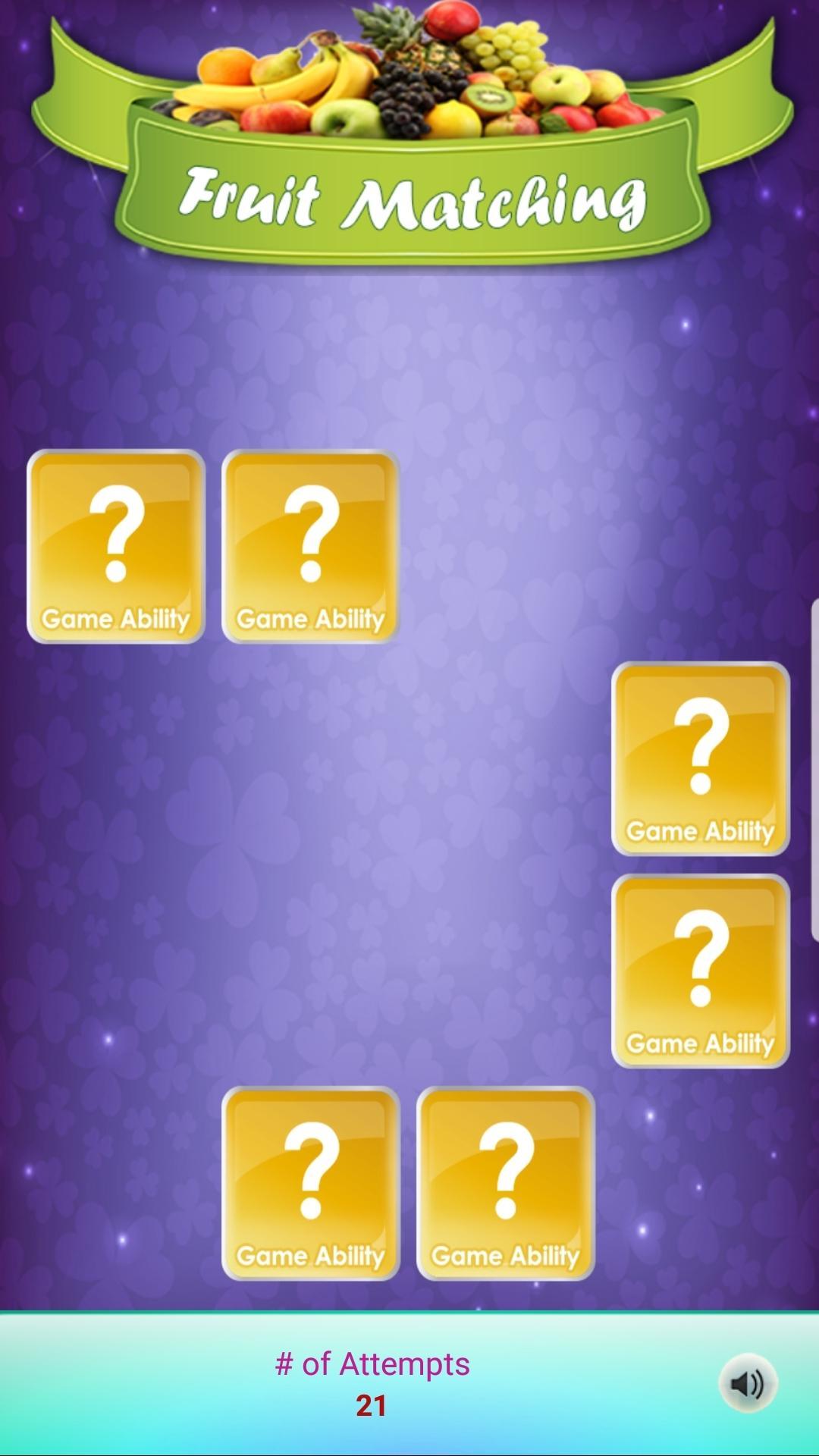This screenshot has width=819, height=1456.
Task: Flip the left card of the bottom pair
Action: [x=311, y=1183]
